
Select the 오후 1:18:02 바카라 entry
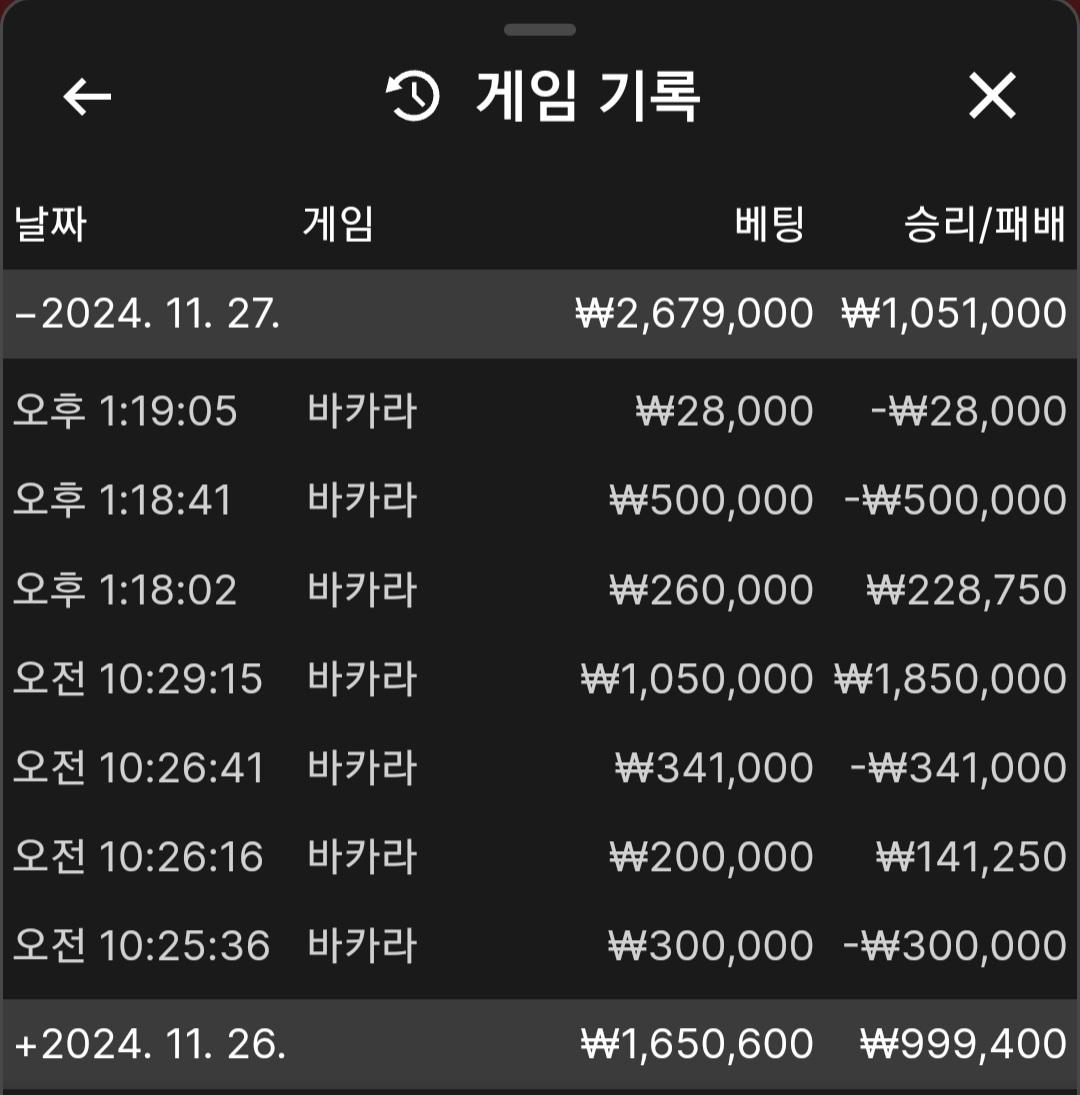(540, 590)
